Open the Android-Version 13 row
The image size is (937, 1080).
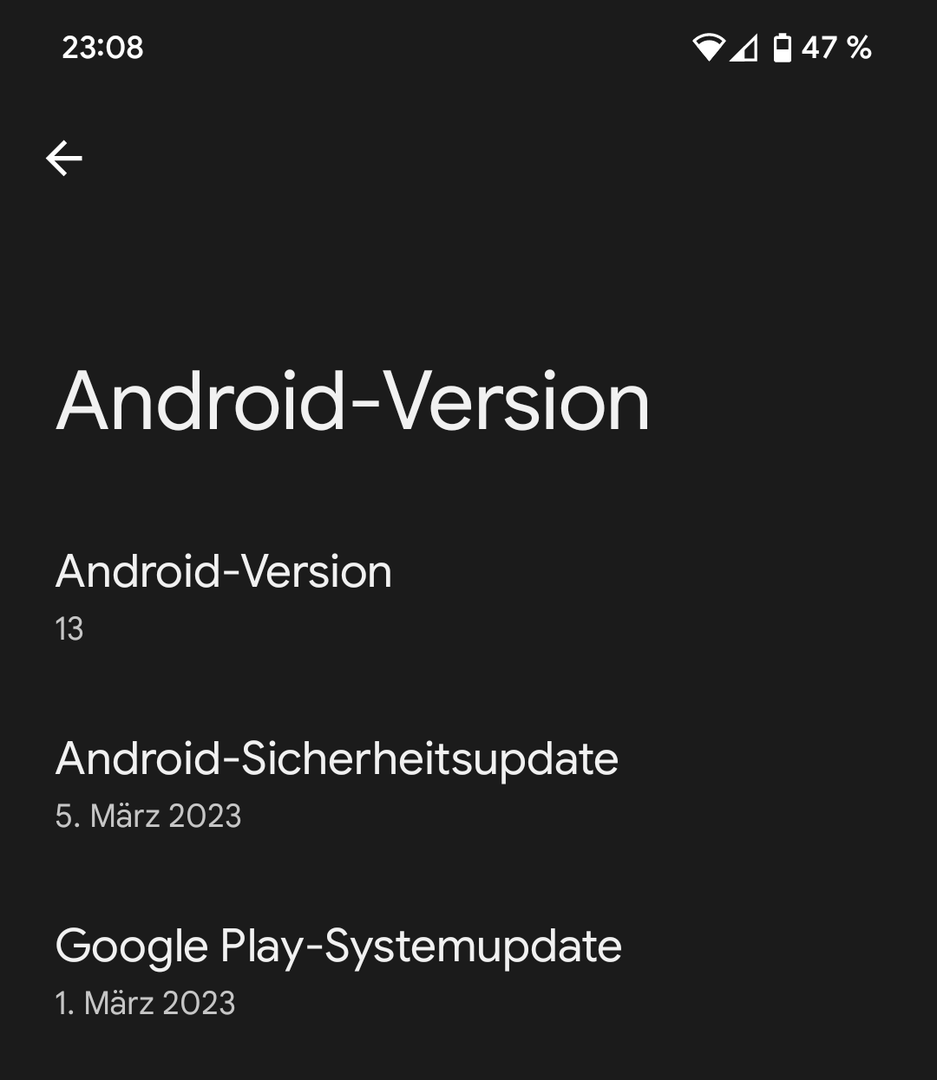coord(224,596)
